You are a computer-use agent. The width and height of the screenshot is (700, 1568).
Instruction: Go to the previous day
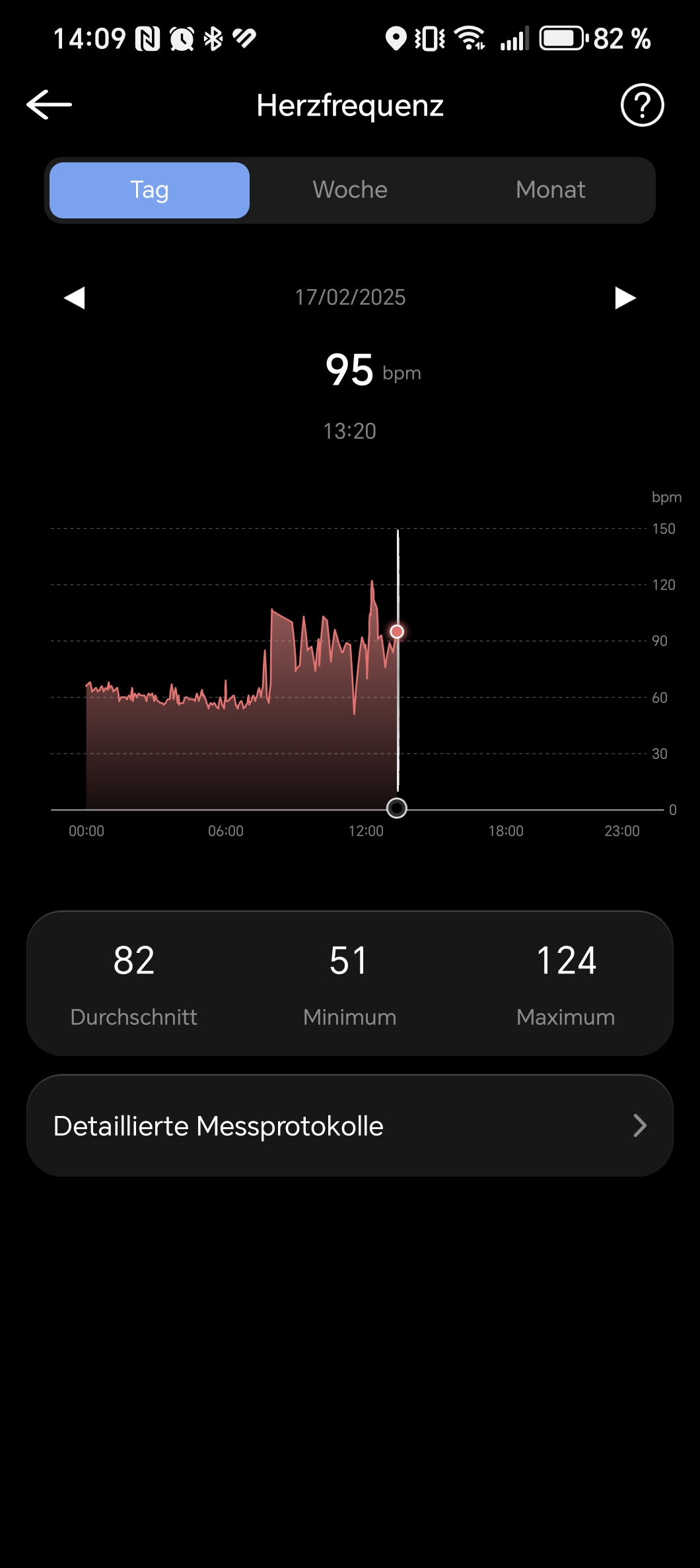[x=75, y=298]
